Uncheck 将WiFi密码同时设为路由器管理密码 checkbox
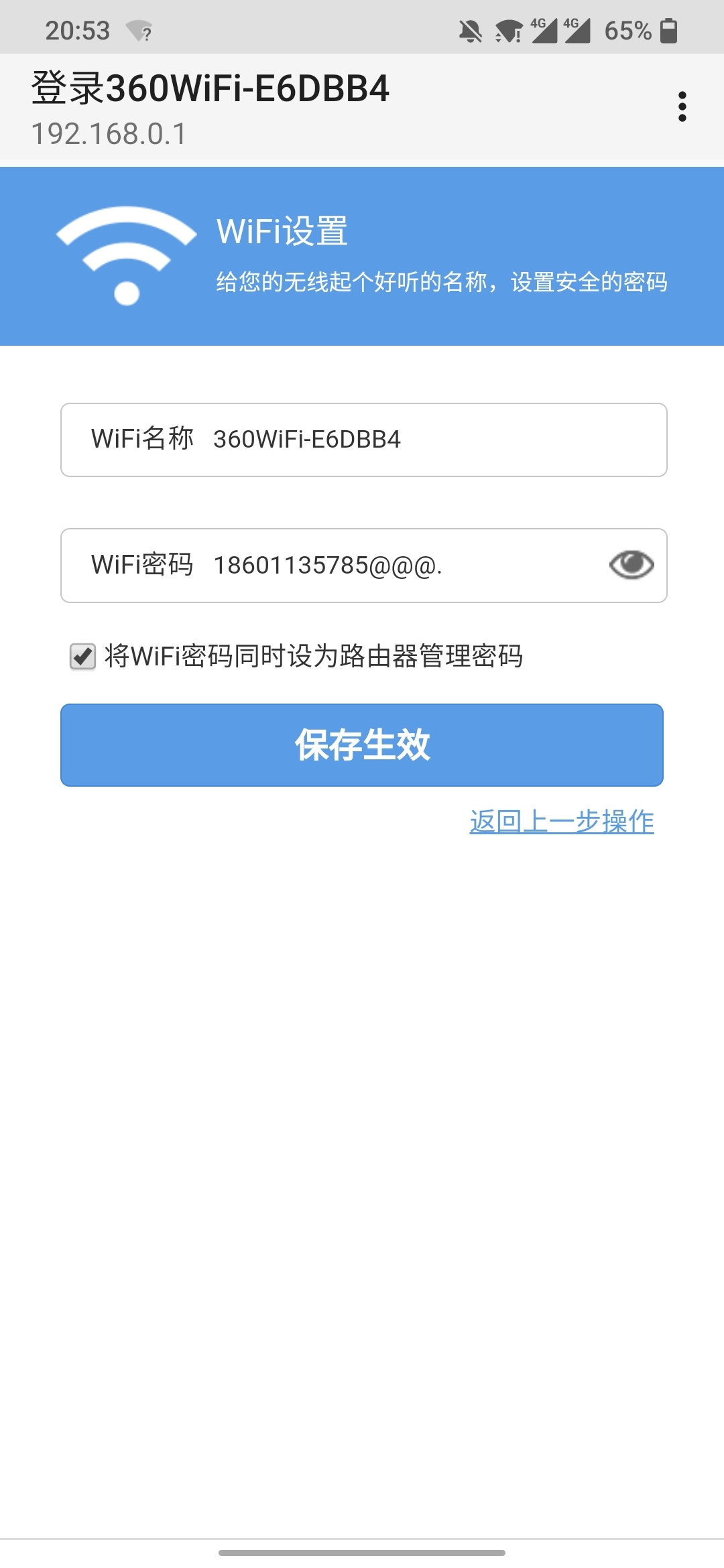Image resolution: width=724 pixels, height=1568 pixels. tap(83, 657)
